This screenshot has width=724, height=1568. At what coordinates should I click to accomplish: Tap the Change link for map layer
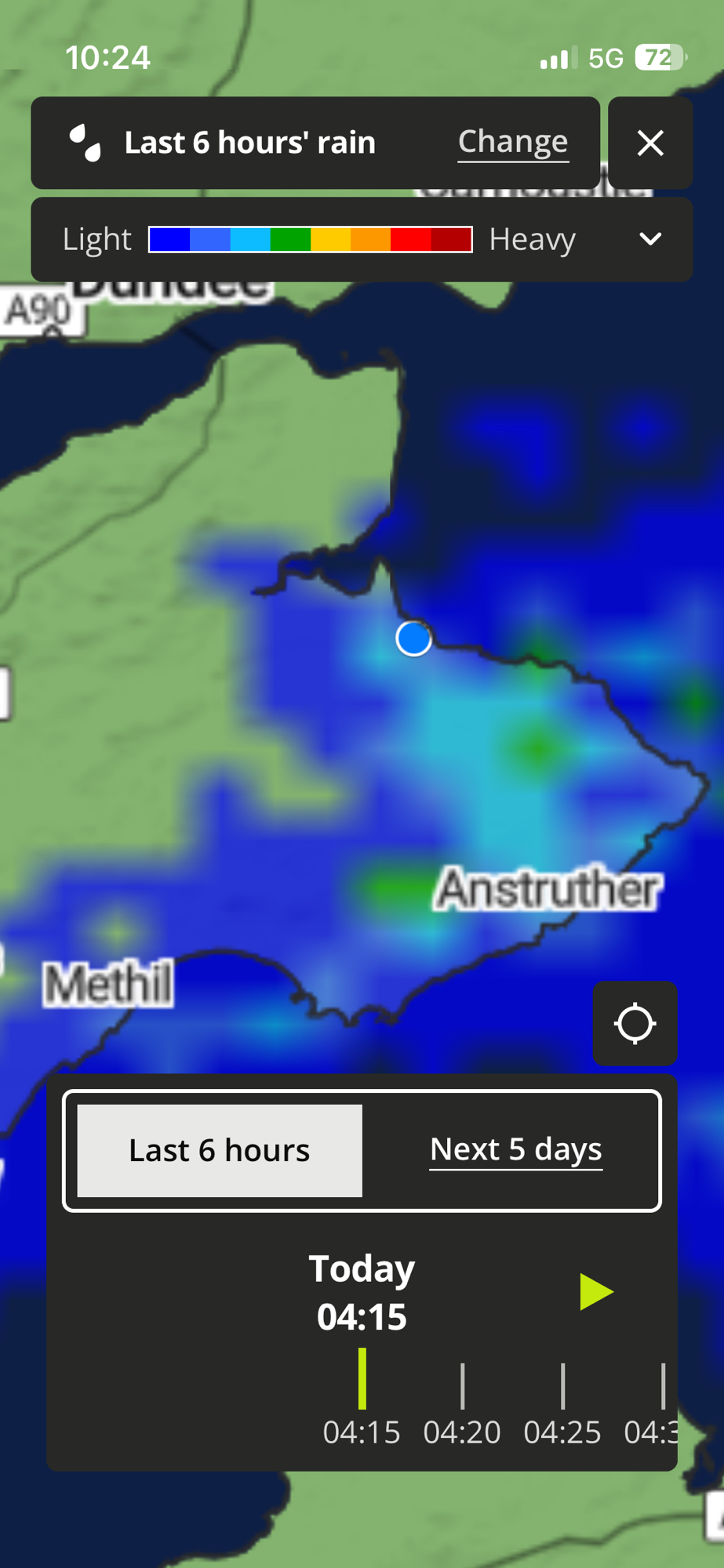(513, 142)
